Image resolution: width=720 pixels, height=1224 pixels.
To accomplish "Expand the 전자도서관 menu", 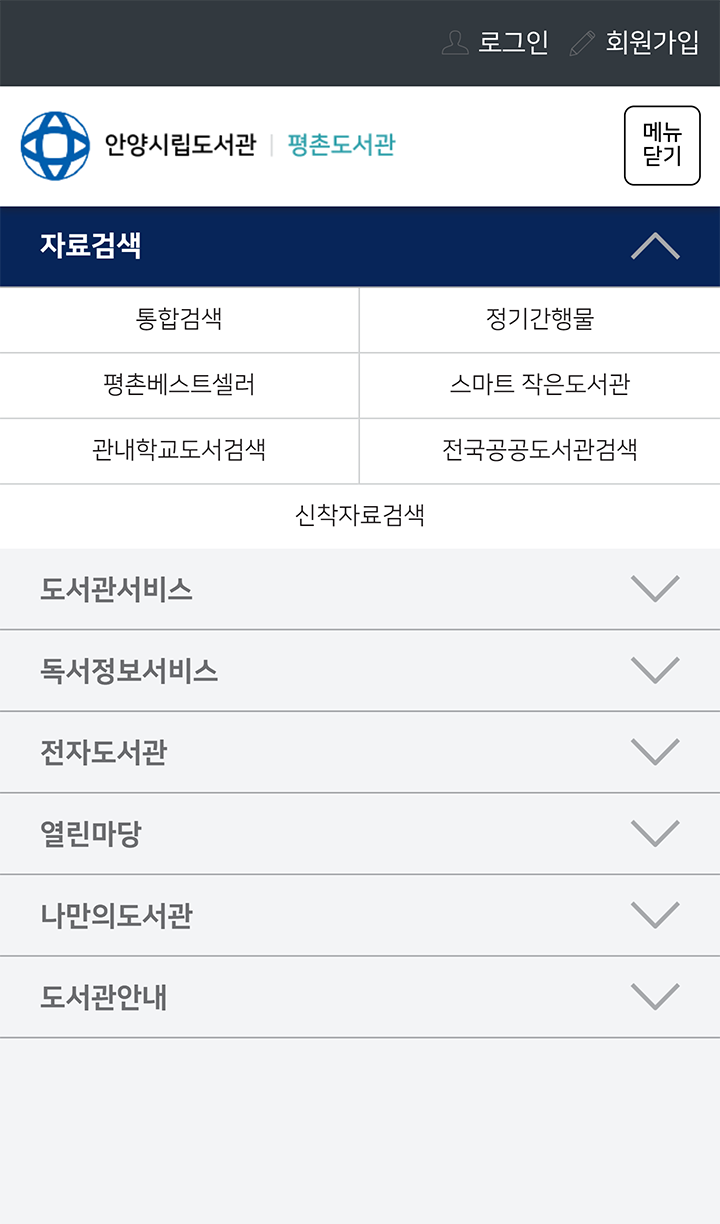I will (360, 753).
